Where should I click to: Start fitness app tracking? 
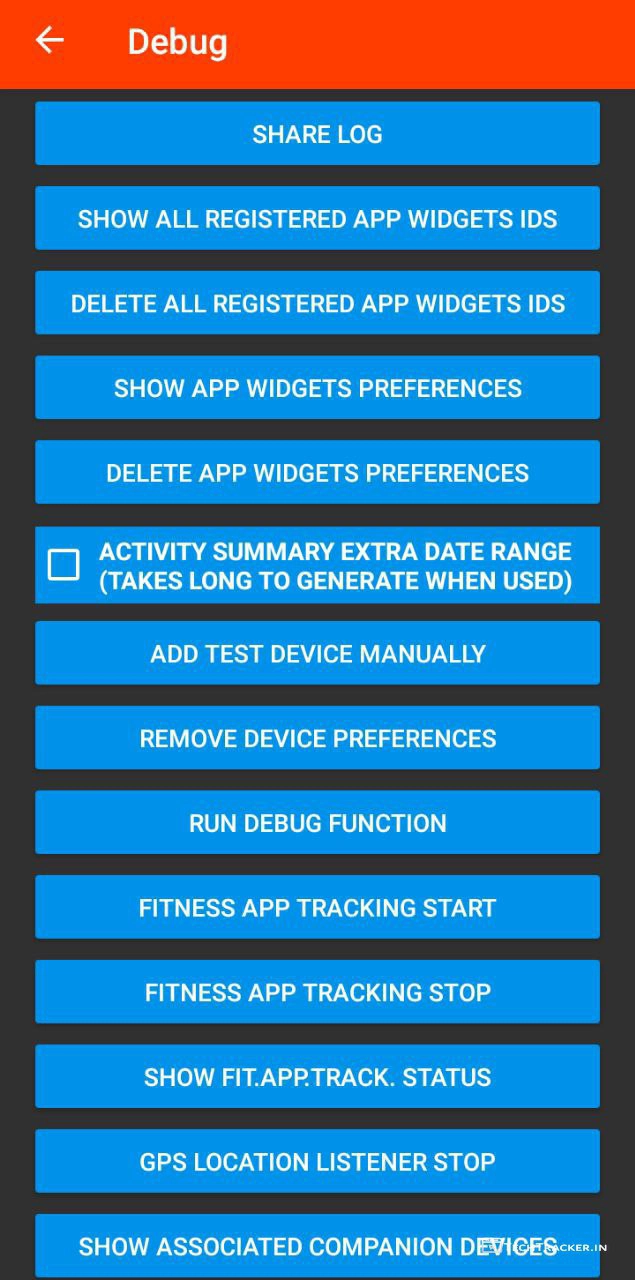tap(317, 907)
